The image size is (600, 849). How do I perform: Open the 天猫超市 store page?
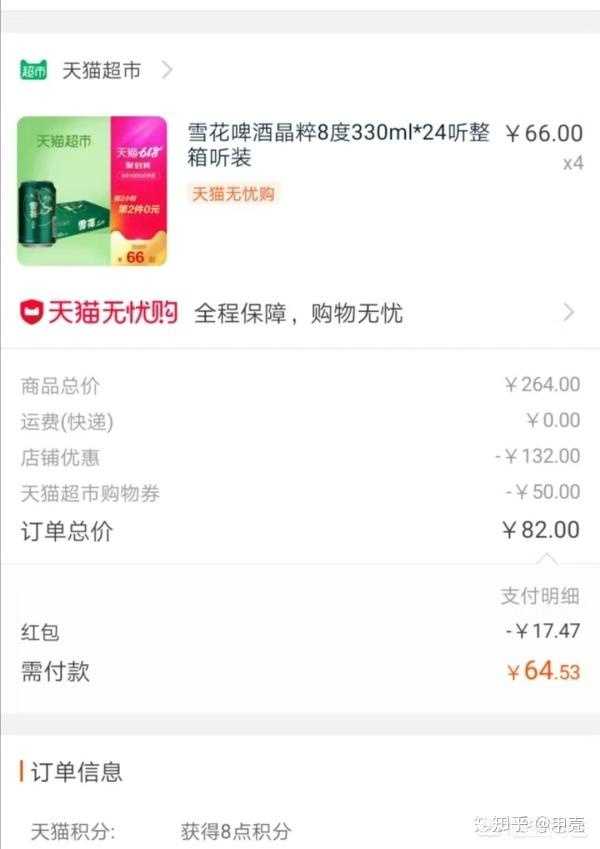point(100,70)
